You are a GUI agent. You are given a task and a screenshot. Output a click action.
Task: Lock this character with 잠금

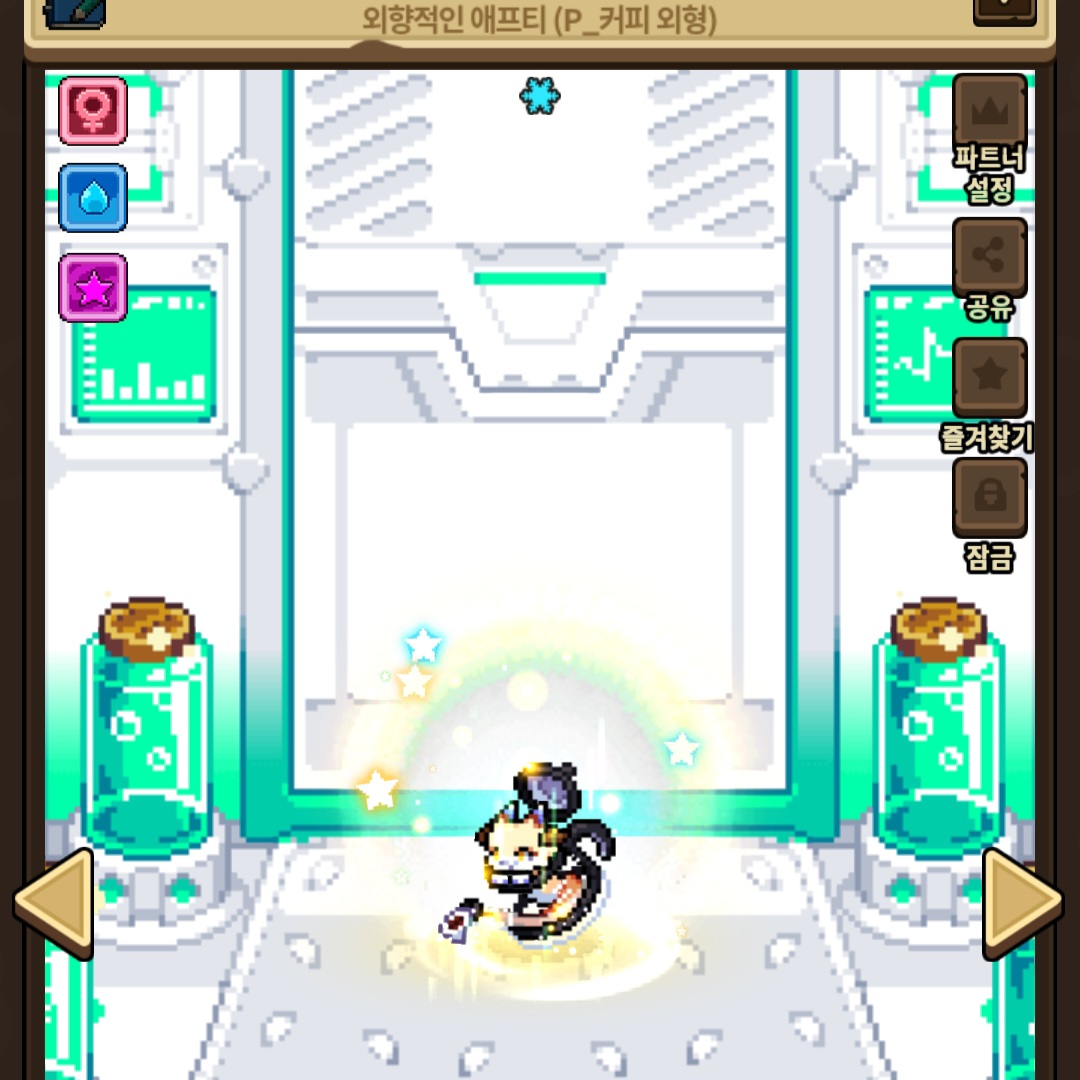click(989, 497)
